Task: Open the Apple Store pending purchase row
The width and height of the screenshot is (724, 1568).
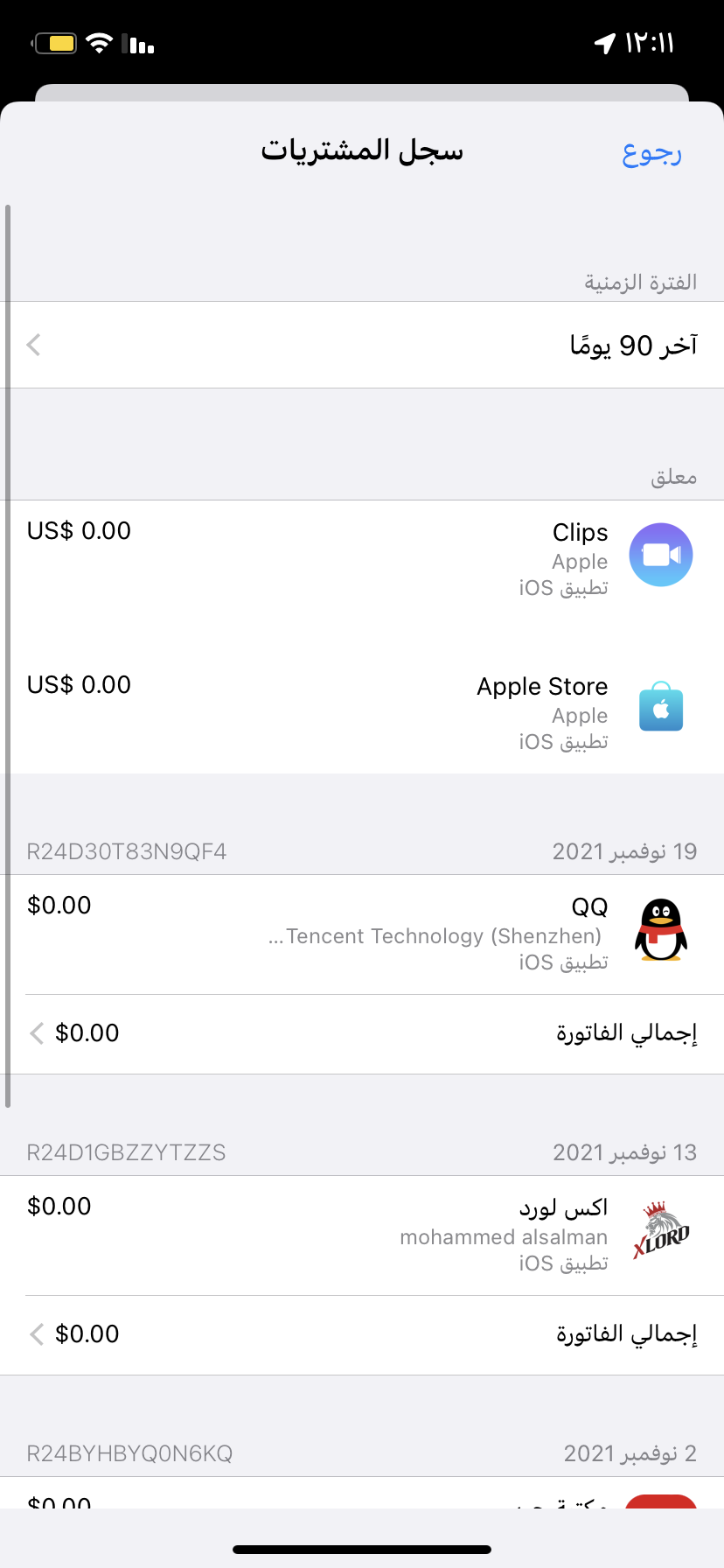Action: (x=362, y=714)
